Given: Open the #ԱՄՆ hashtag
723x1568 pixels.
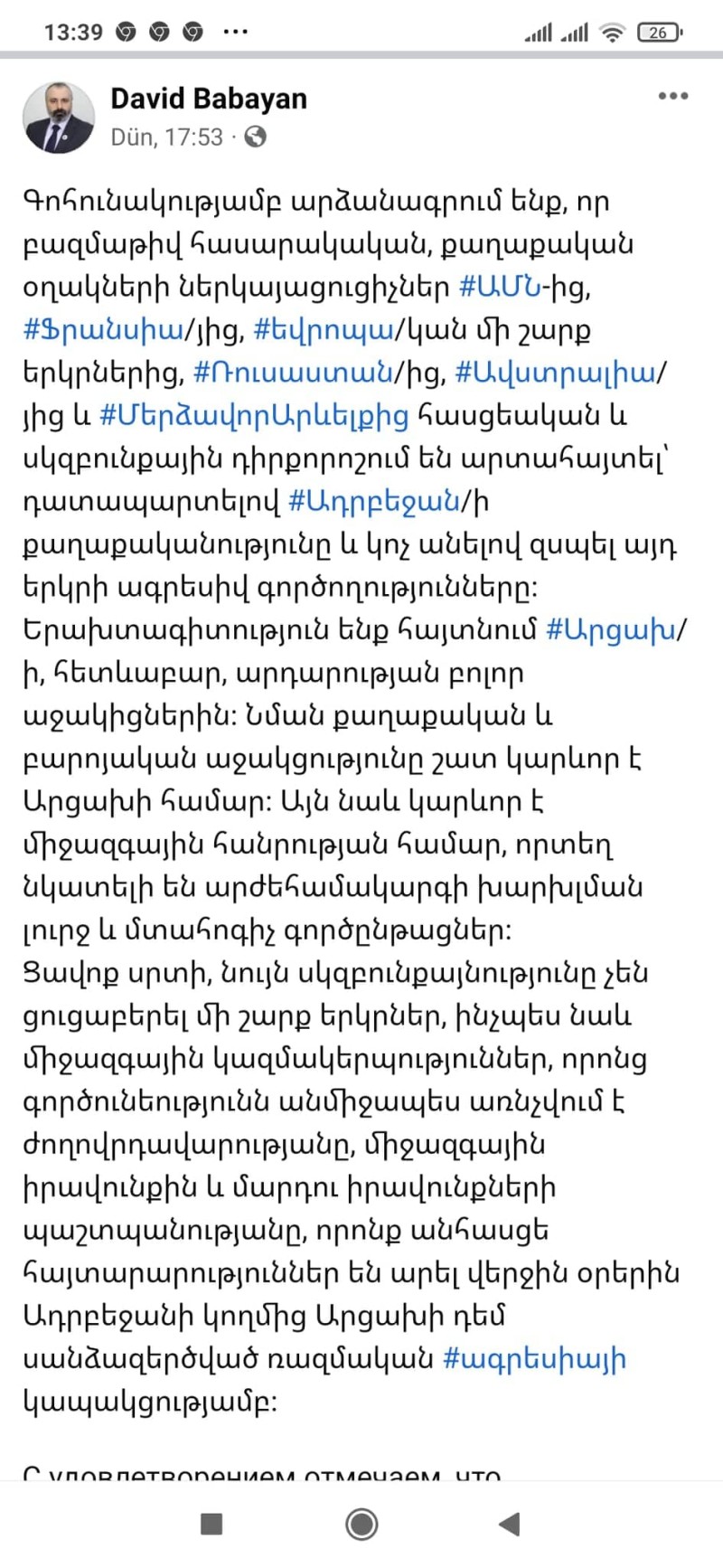Looking at the screenshot, I should tap(500, 287).
